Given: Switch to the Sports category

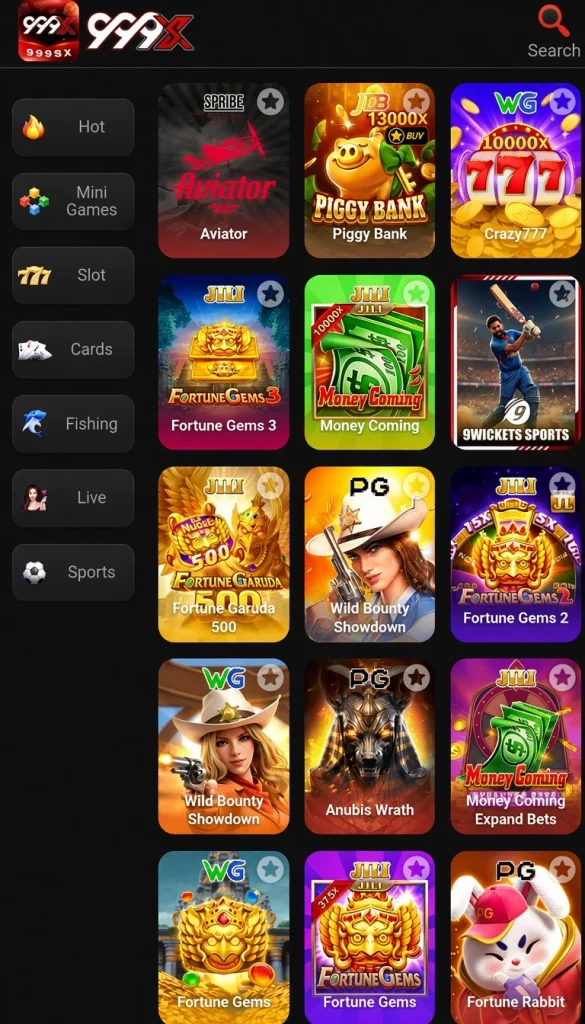Looking at the screenshot, I should [73, 572].
